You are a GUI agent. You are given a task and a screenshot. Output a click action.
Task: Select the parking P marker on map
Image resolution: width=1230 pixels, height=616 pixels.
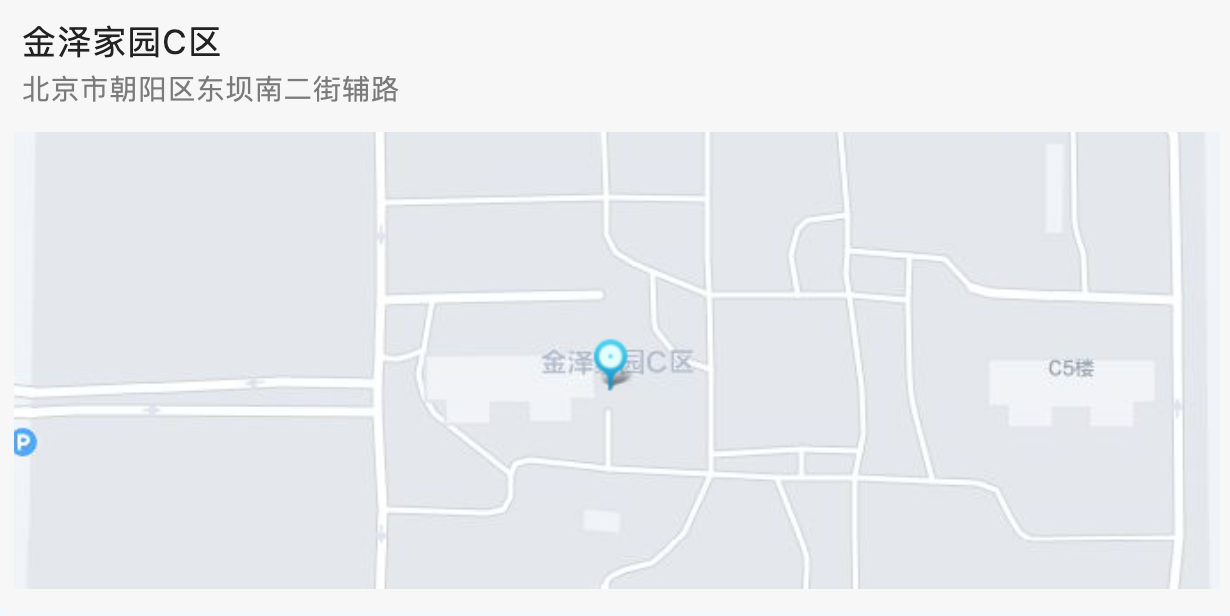click(x=25, y=441)
